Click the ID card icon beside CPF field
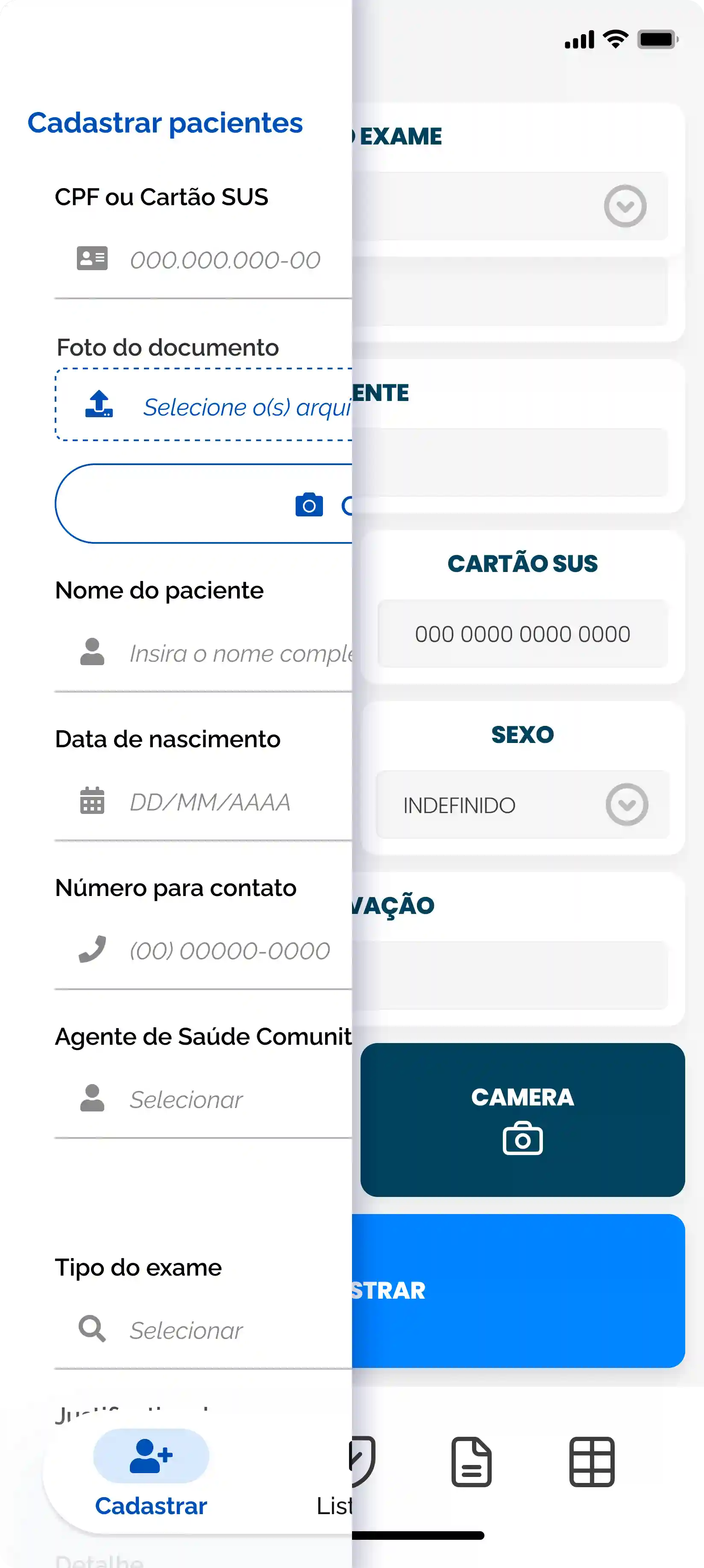The image size is (704, 1568). click(x=93, y=258)
